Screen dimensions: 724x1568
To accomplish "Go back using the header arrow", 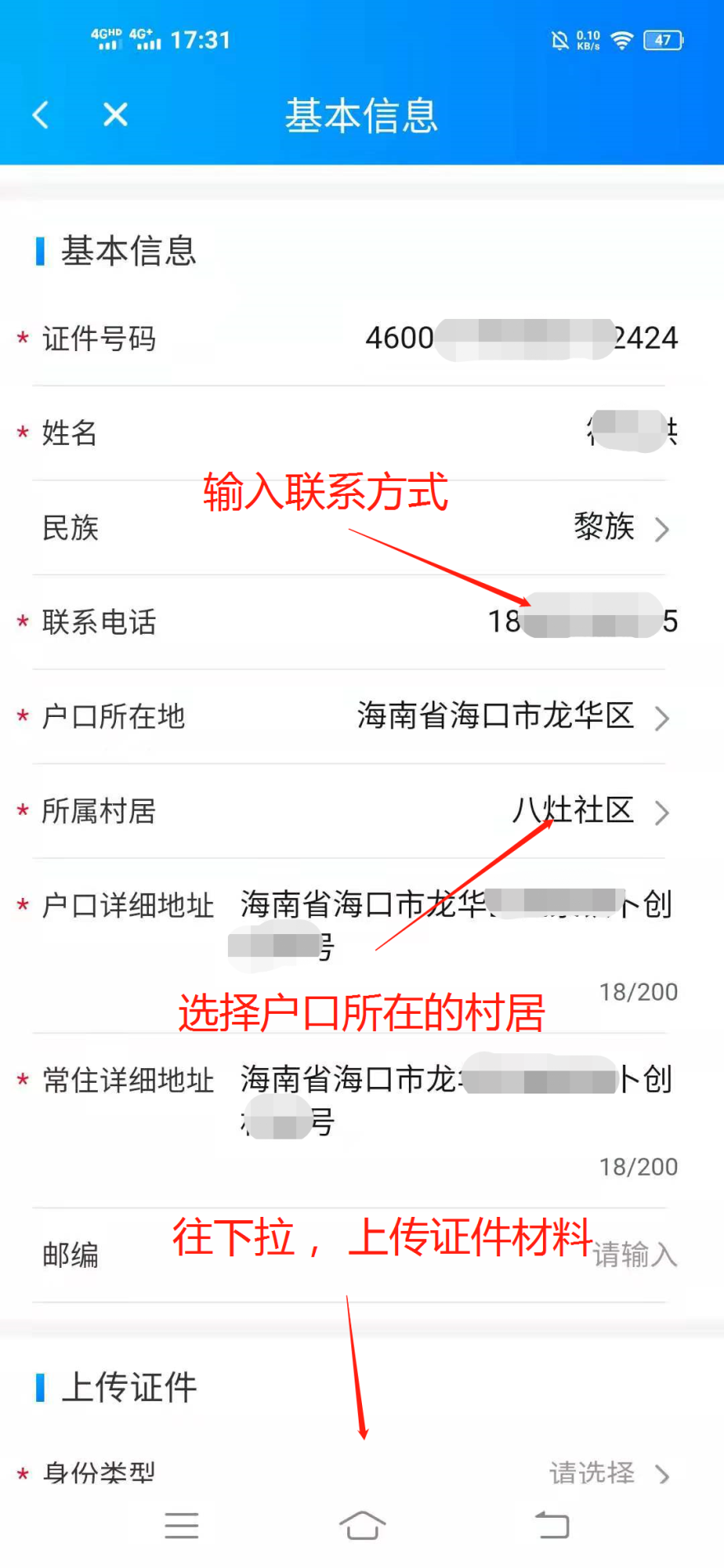I will [40, 114].
